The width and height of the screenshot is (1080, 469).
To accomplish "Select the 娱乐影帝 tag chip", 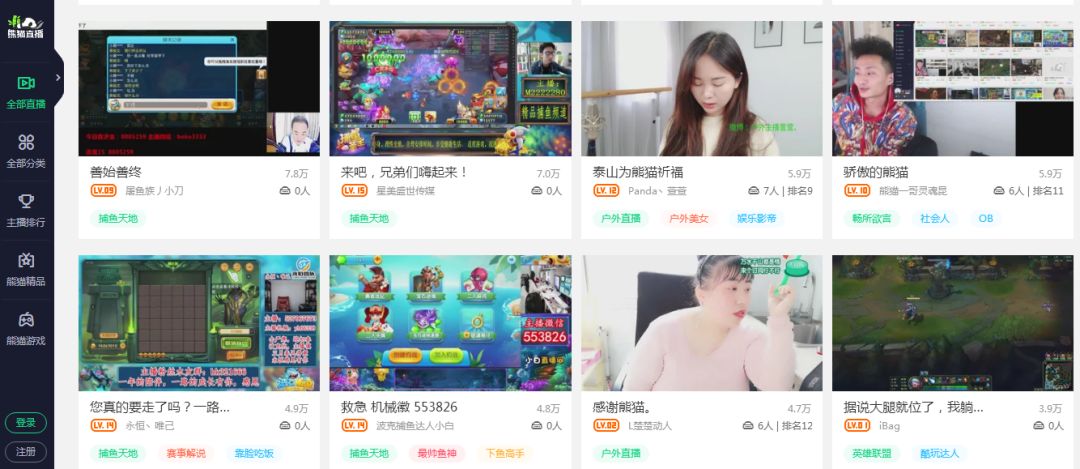I will coord(757,218).
